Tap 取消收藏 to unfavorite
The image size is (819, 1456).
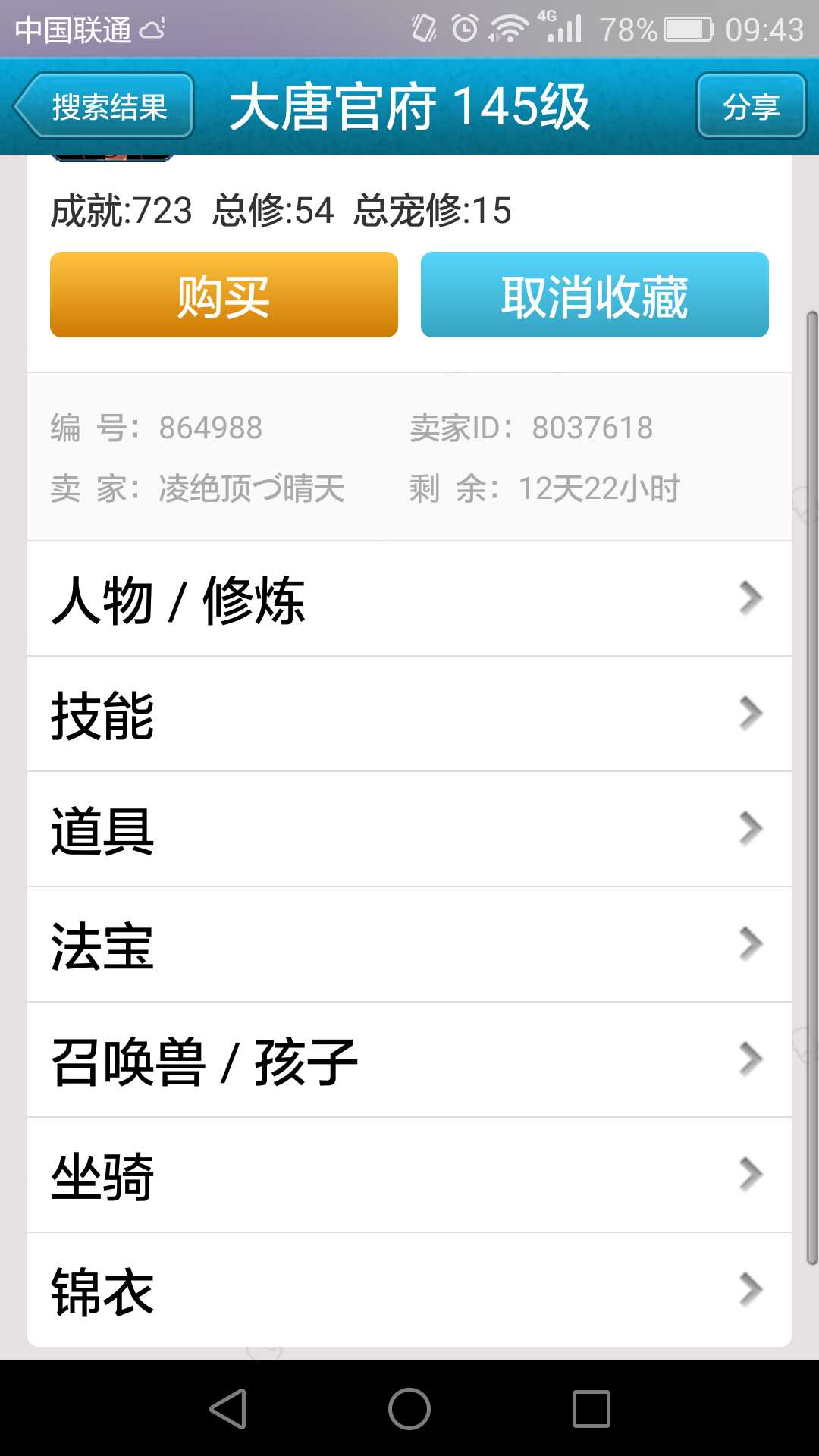595,295
